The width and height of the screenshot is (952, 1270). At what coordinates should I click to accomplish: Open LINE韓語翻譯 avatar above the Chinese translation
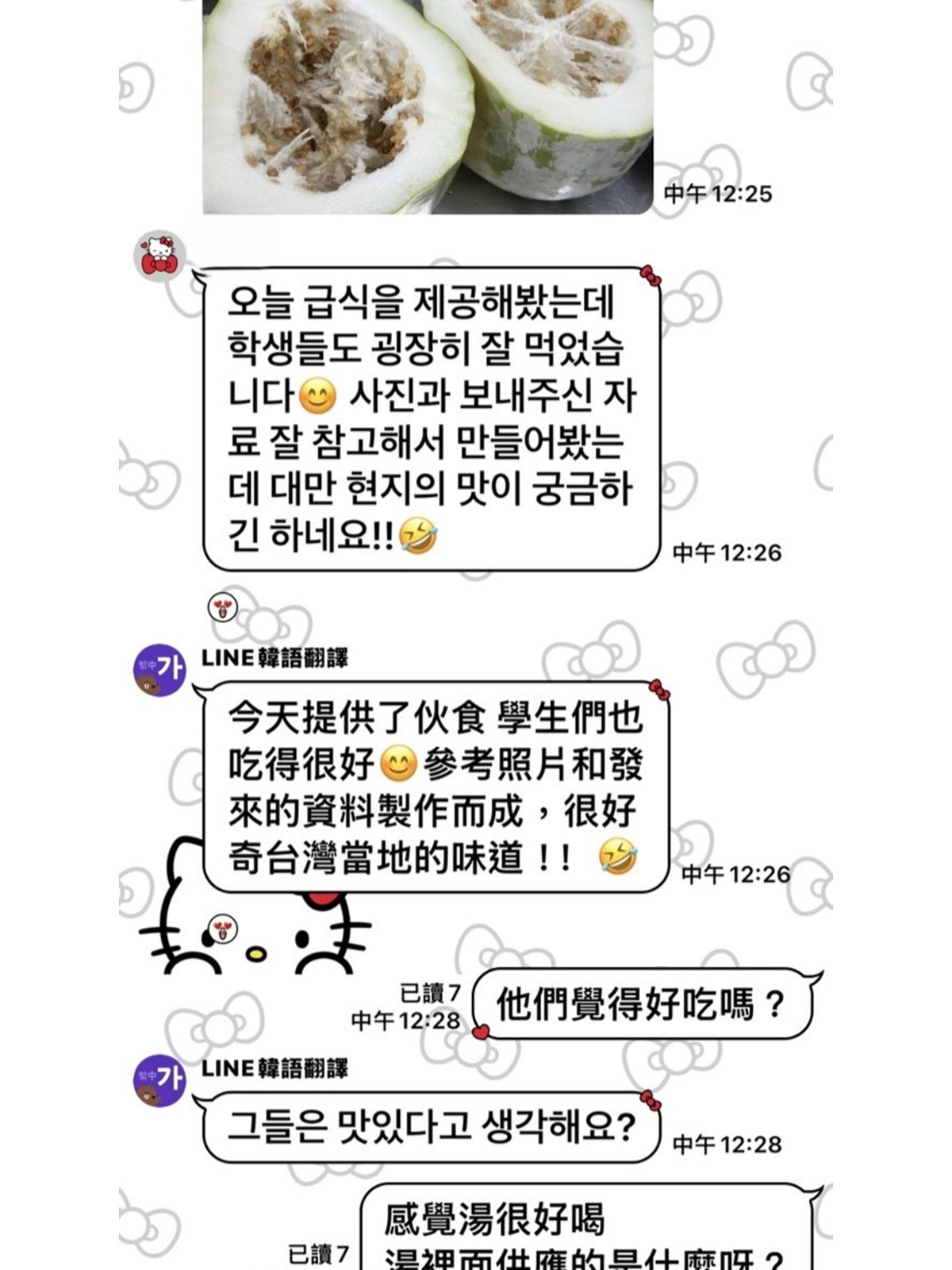[159, 670]
